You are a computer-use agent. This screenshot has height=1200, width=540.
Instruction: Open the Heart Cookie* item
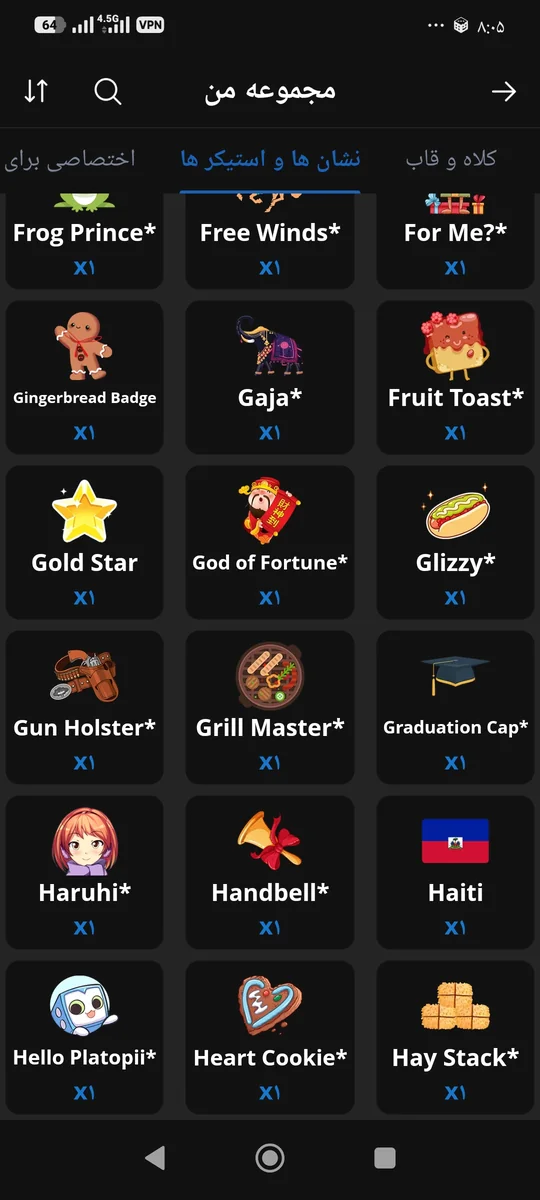coord(270,1037)
